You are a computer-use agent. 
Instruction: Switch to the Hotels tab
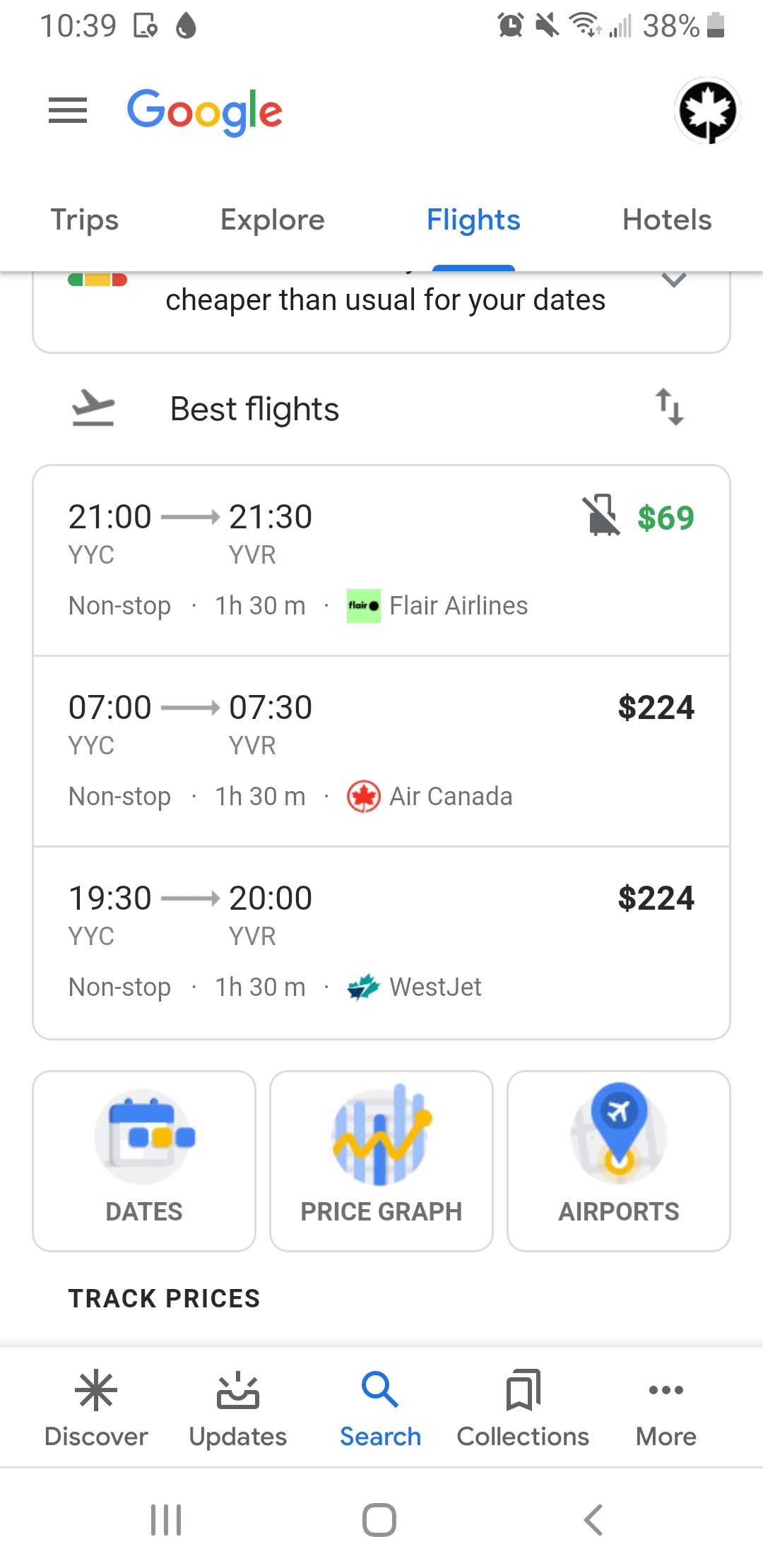pos(667,220)
